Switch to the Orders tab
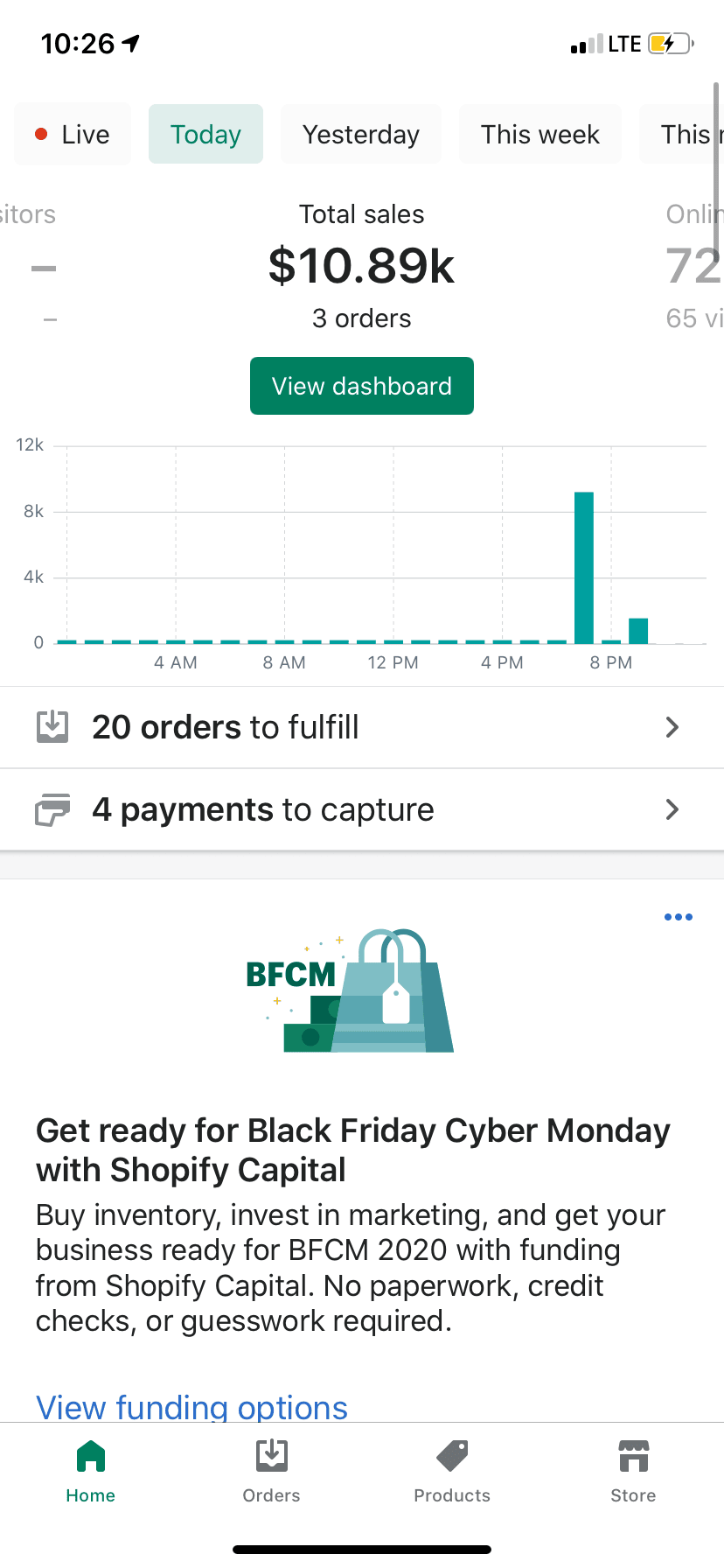The image size is (724, 1568). coord(271,1472)
